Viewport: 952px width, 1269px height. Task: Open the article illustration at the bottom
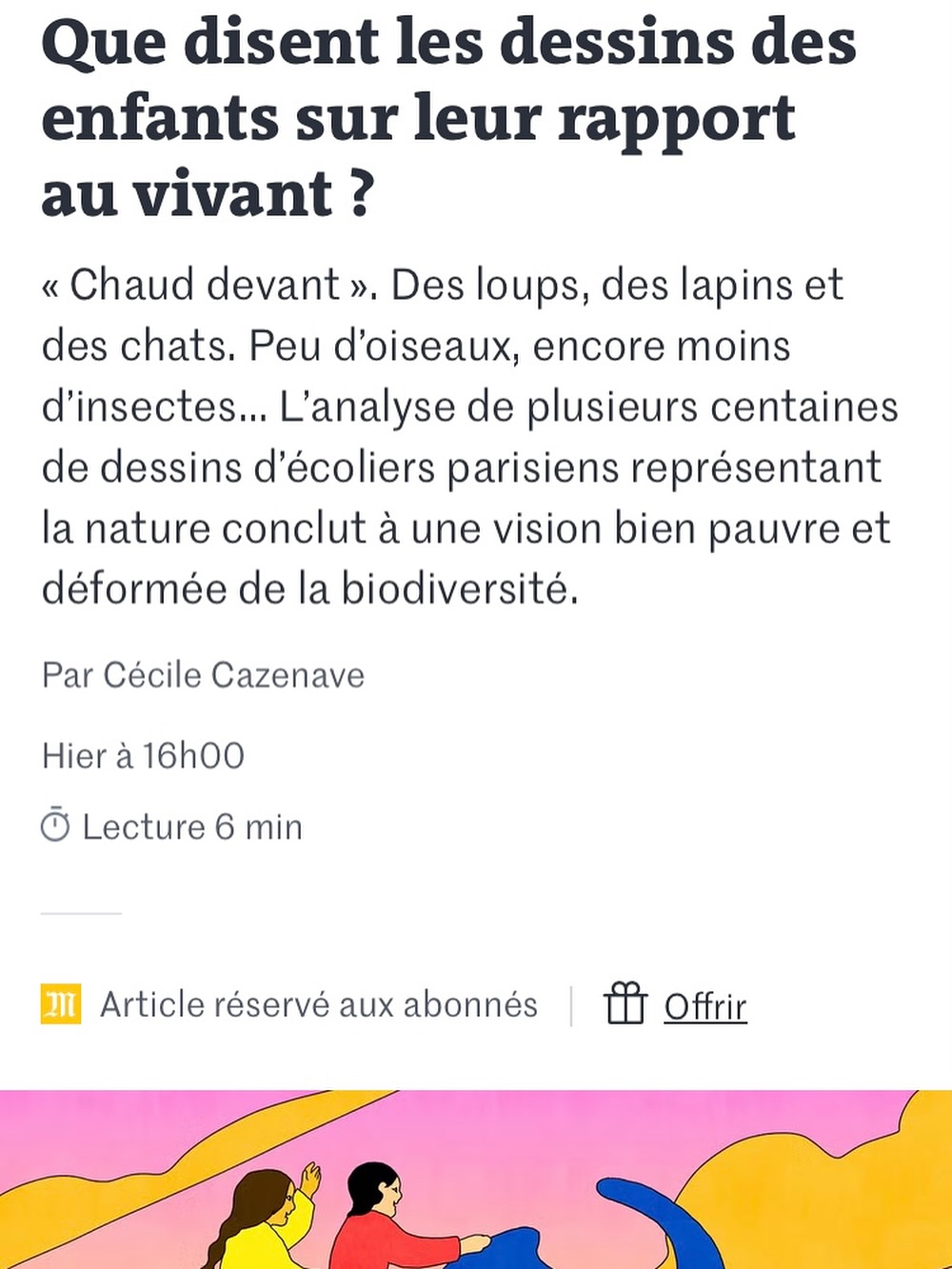[476, 1180]
